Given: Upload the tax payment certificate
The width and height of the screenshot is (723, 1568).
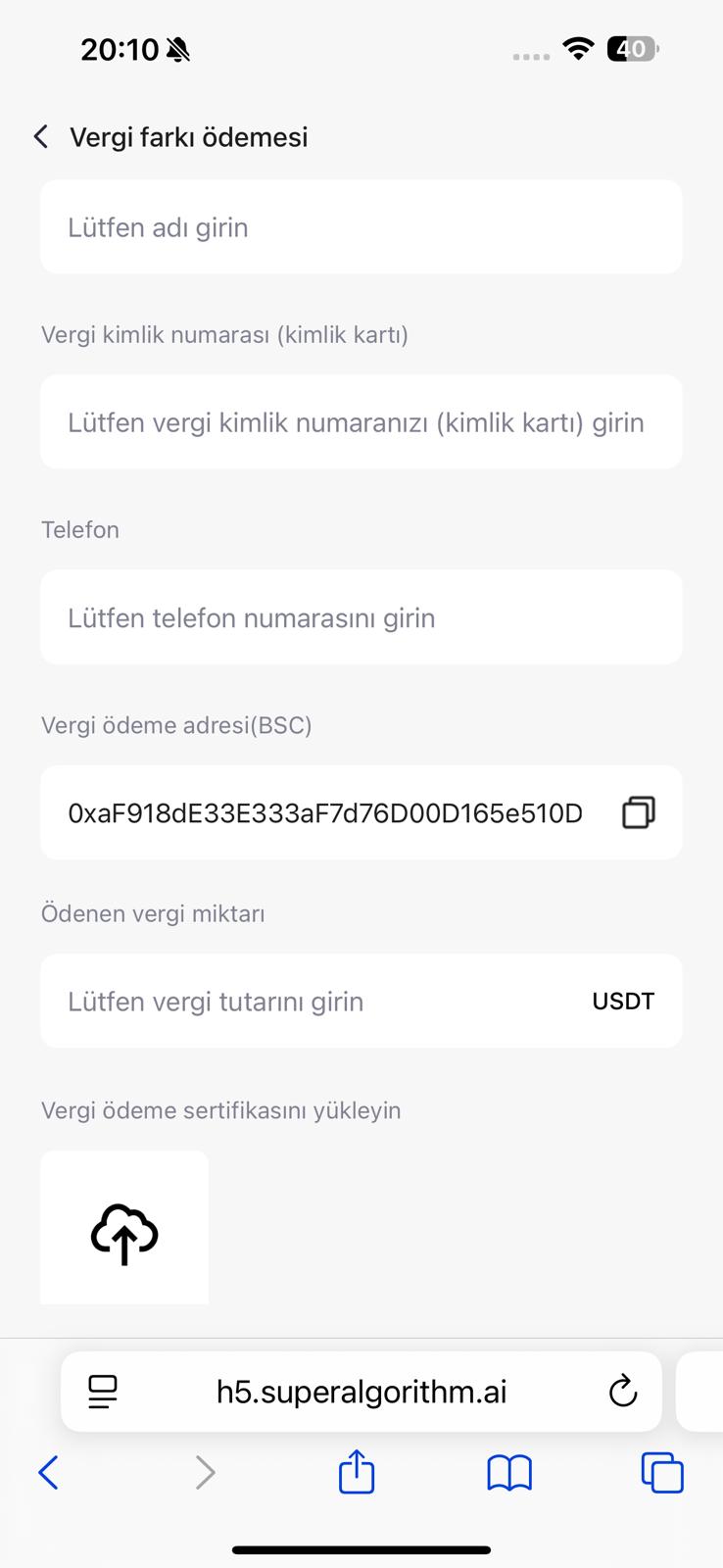Looking at the screenshot, I should [124, 1233].
